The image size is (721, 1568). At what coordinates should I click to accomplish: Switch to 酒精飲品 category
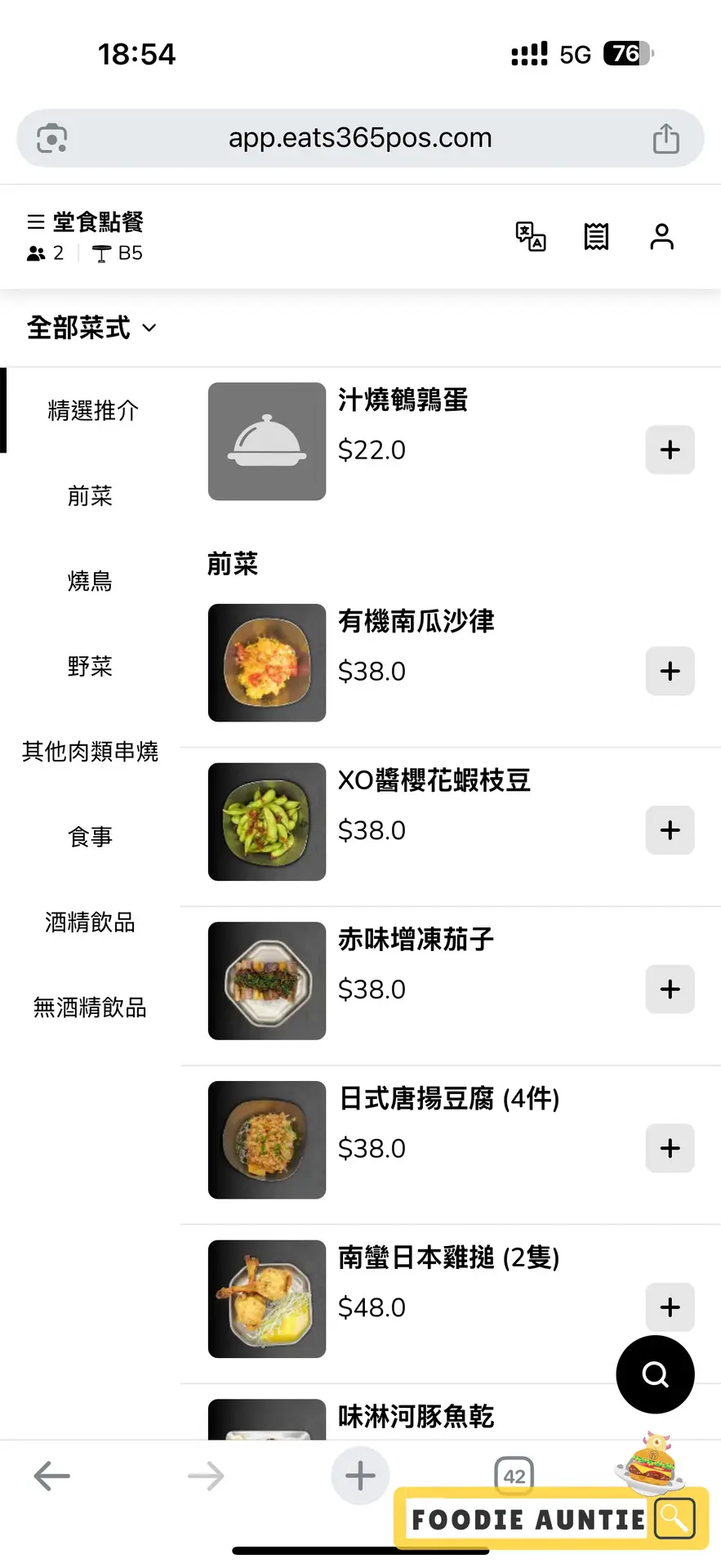(x=90, y=922)
